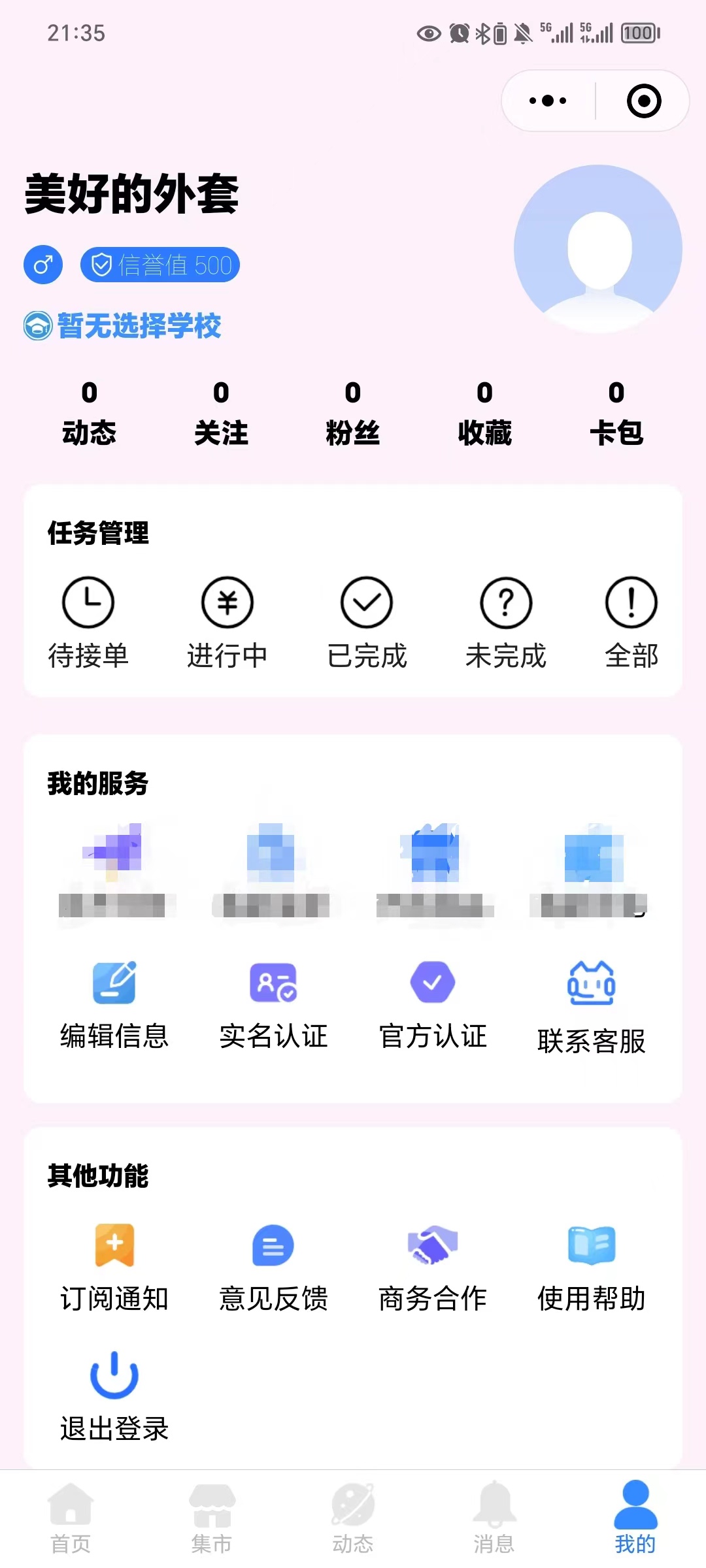This screenshot has width=706, height=1568.
Task: Contact customer service via 联系客服
Action: click(592, 1008)
